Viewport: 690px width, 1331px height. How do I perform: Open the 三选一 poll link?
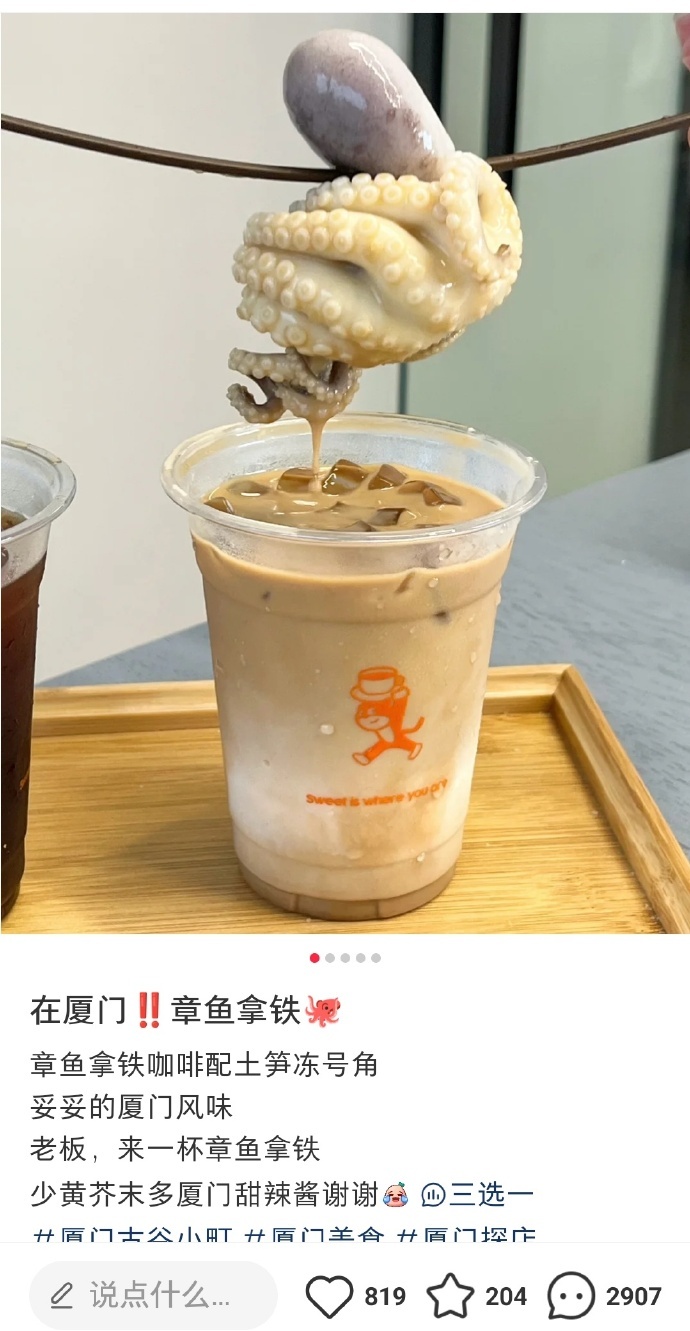[x=478, y=1194]
